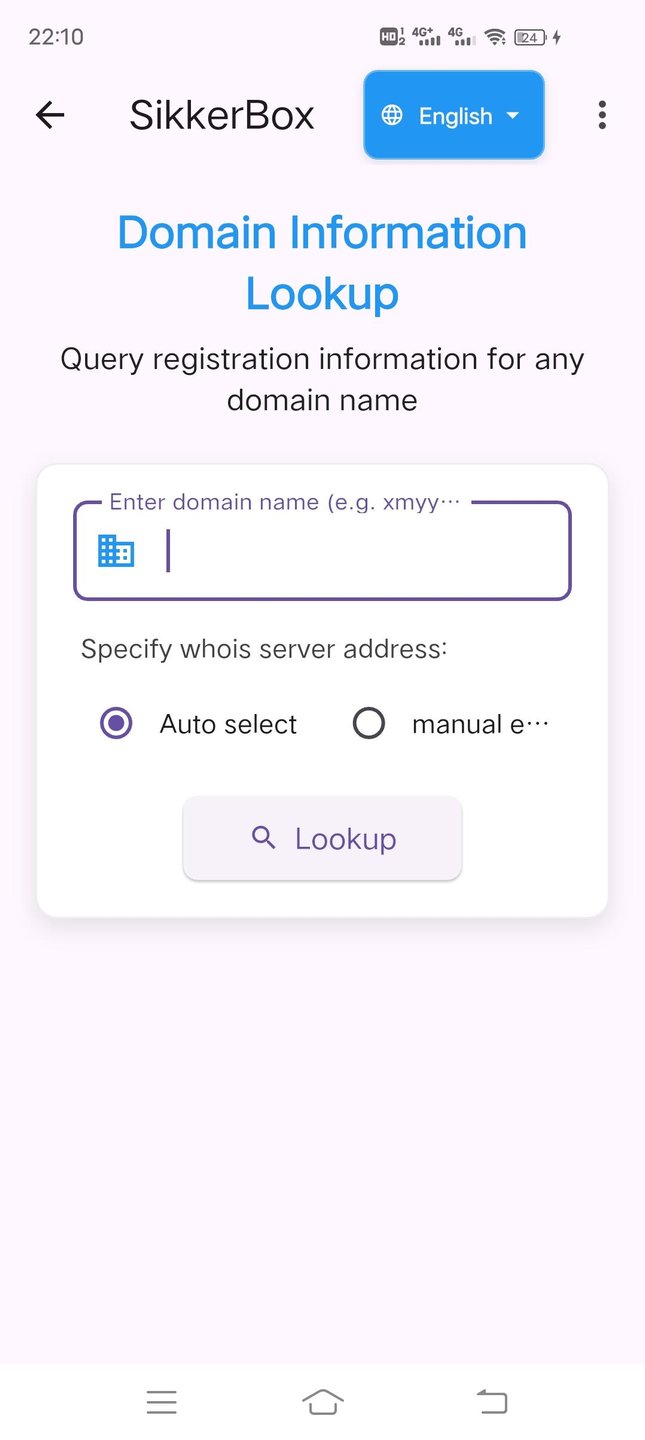Open the three-dot overflow menu
645x1440 pixels.
tap(601, 116)
